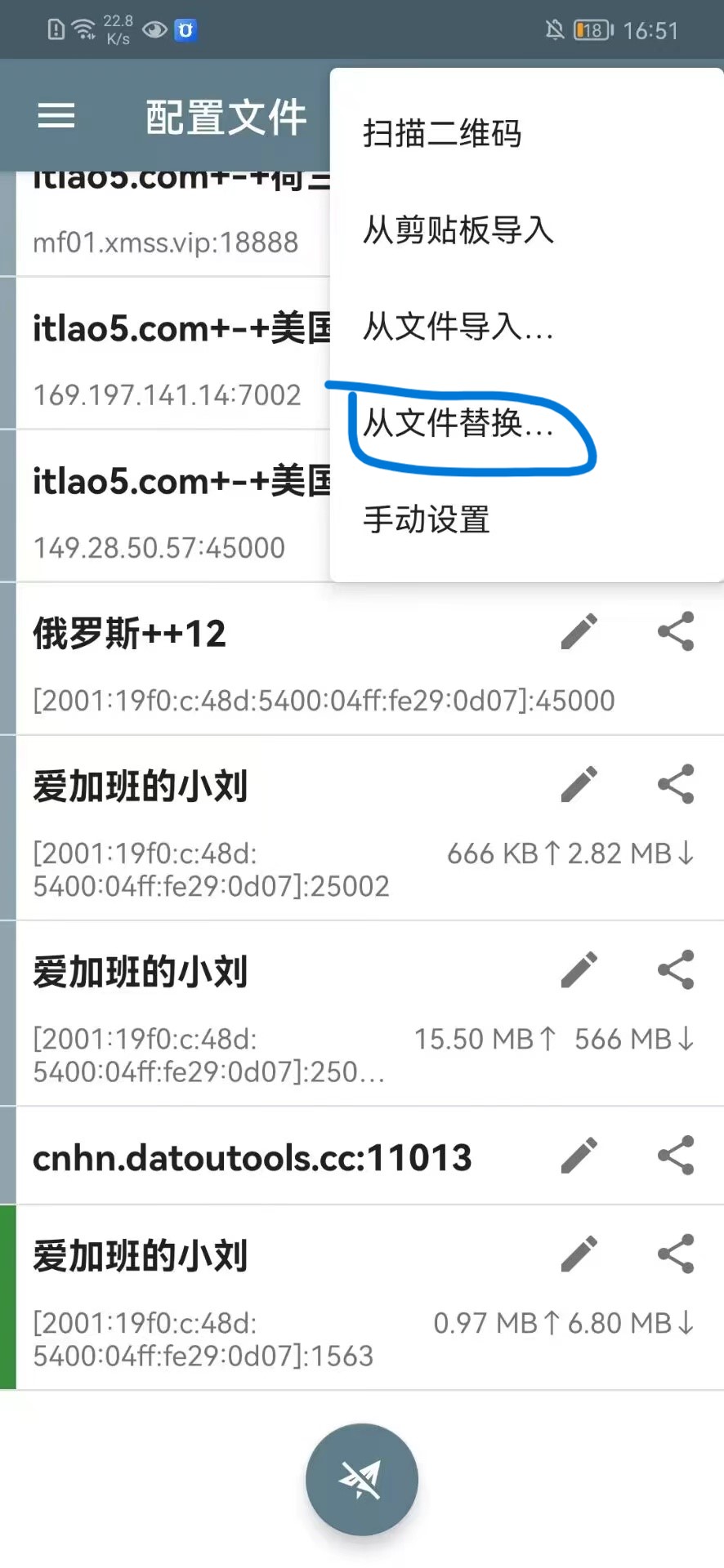Viewport: 724px width, 1568px height.
Task: Tap the battery indicator in status bar
Action: click(590, 29)
